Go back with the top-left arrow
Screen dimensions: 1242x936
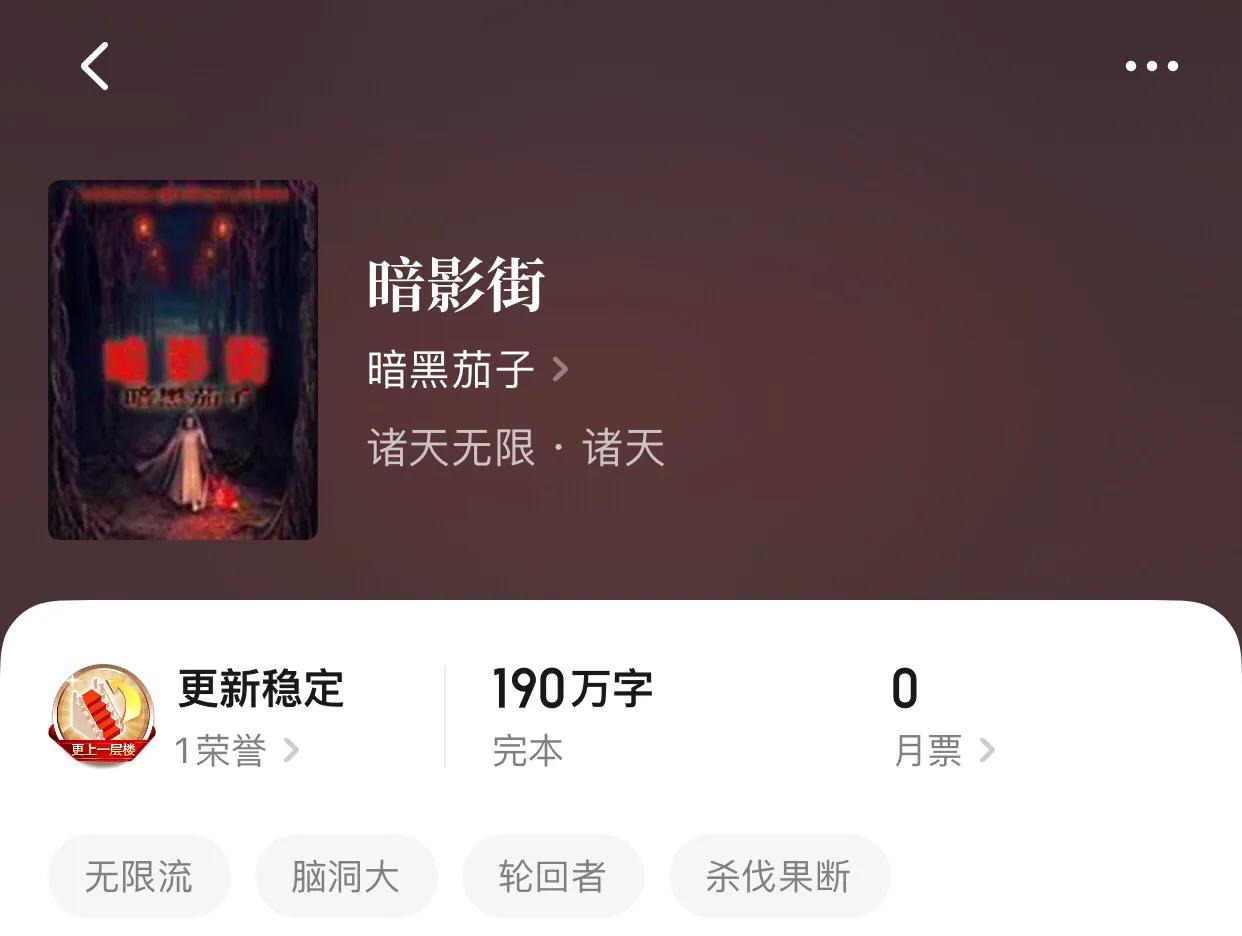pos(95,67)
